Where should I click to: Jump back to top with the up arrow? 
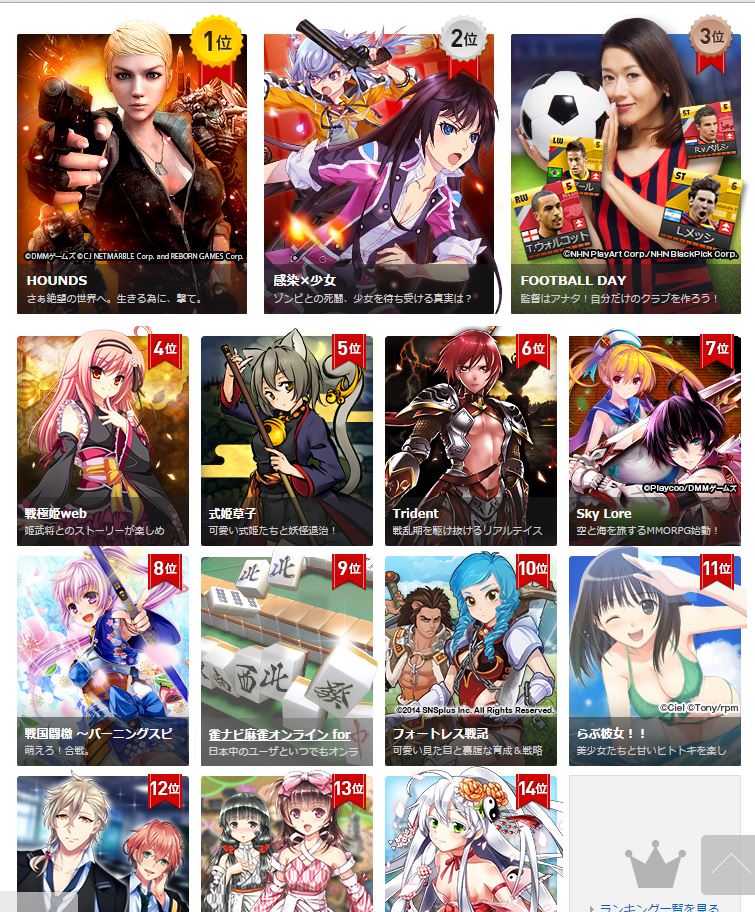[x=727, y=864]
